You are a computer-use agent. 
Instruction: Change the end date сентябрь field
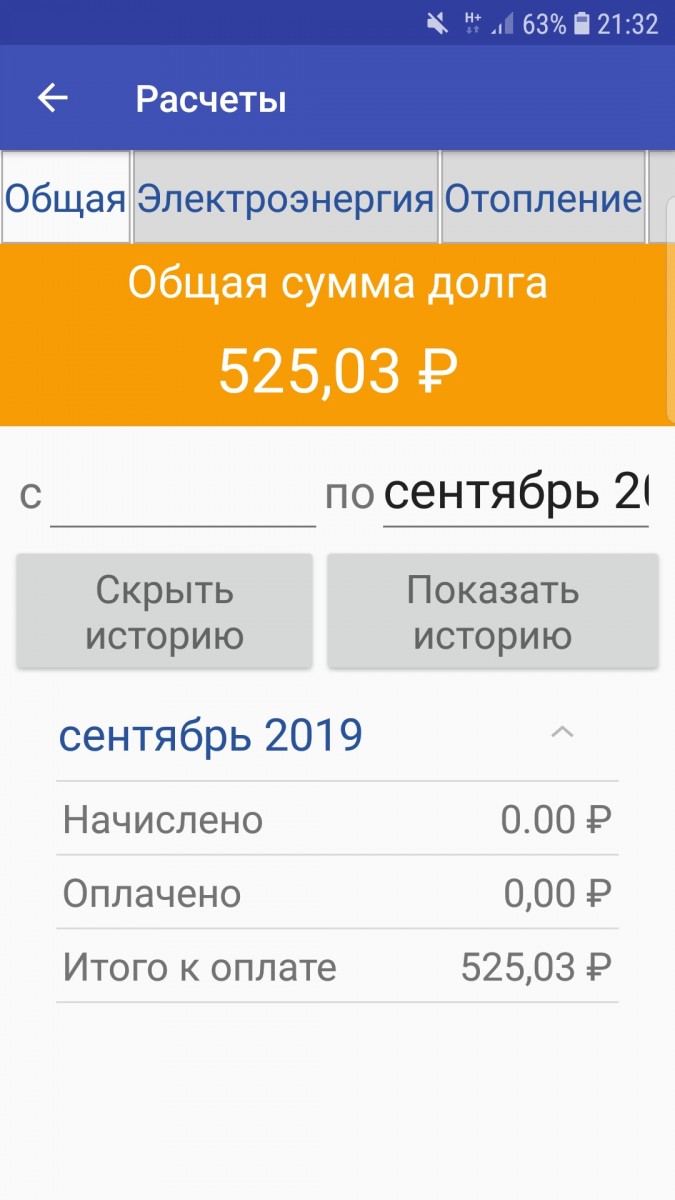pos(515,495)
